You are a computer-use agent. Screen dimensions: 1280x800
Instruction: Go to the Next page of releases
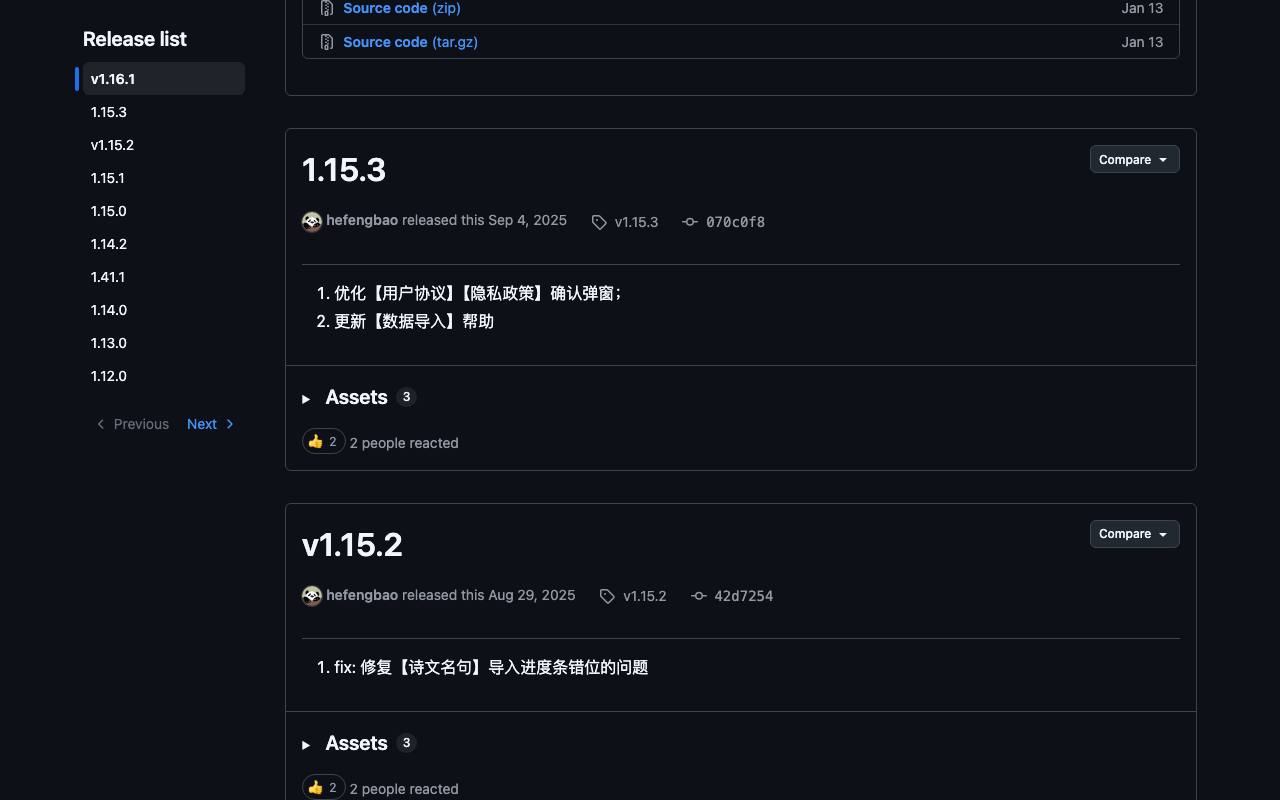210,424
